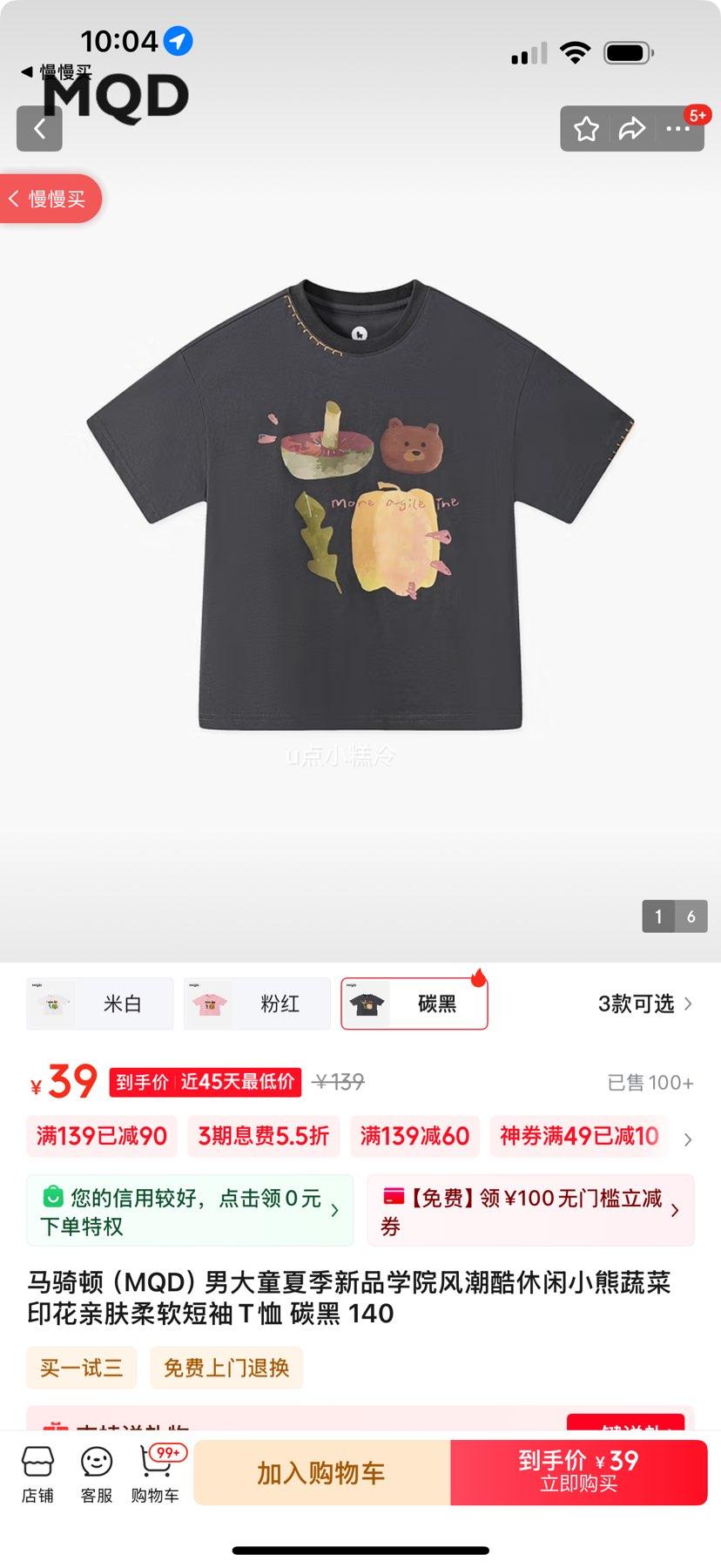Tap 加入购物车 to add to cart

click(x=321, y=1473)
